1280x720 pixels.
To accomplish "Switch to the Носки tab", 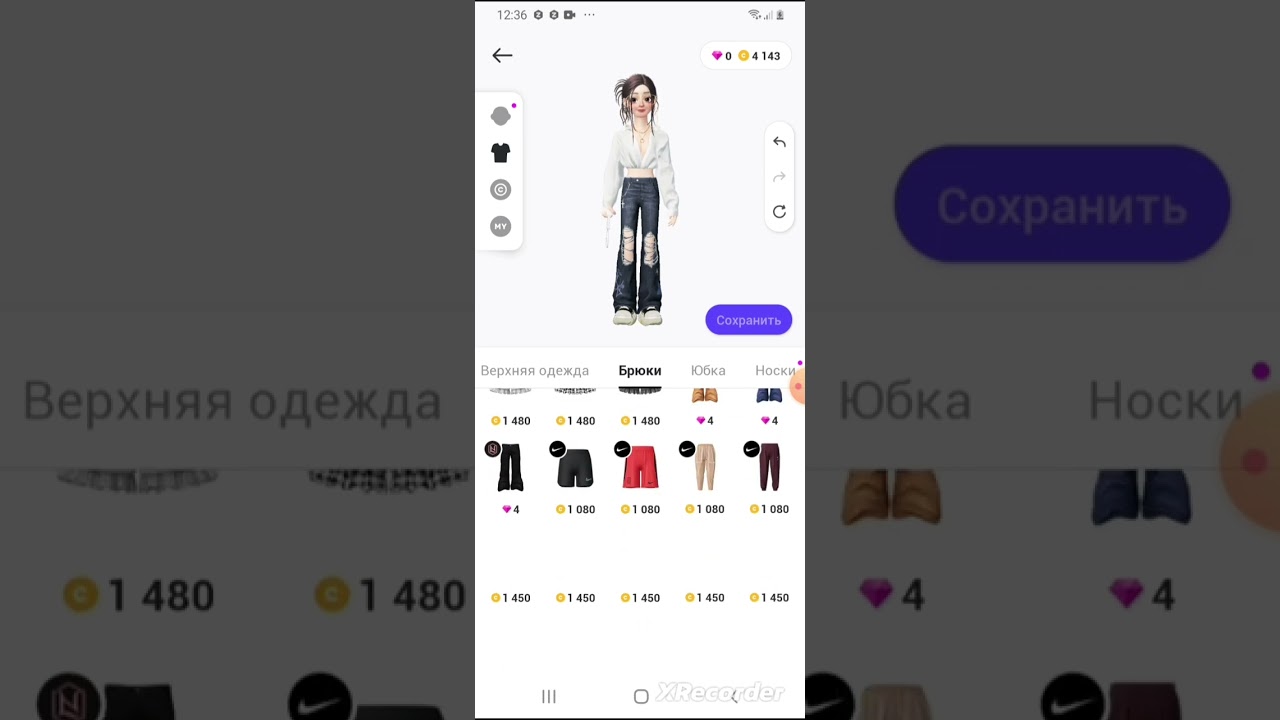I will click(775, 370).
